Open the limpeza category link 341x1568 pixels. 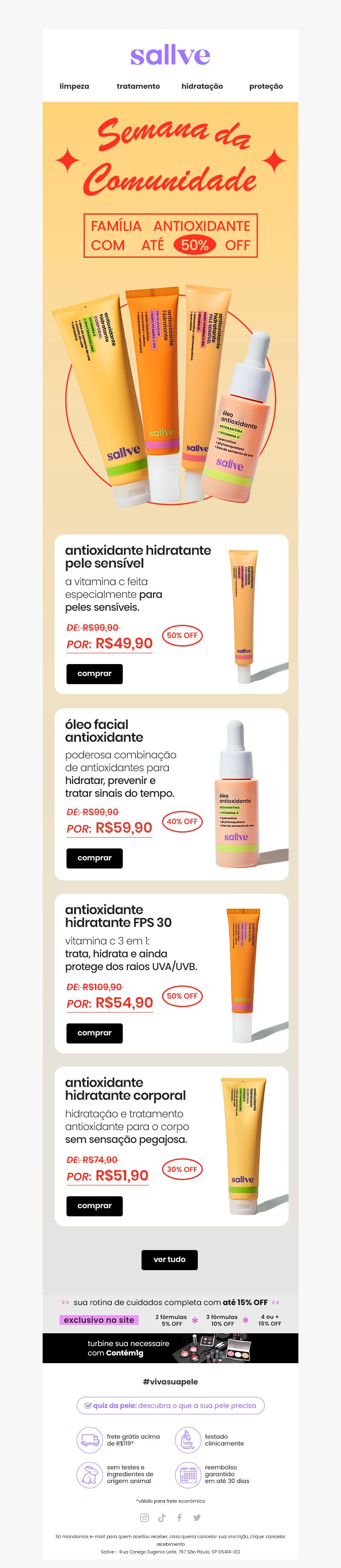pyautogui.click(x=74, y=87)
